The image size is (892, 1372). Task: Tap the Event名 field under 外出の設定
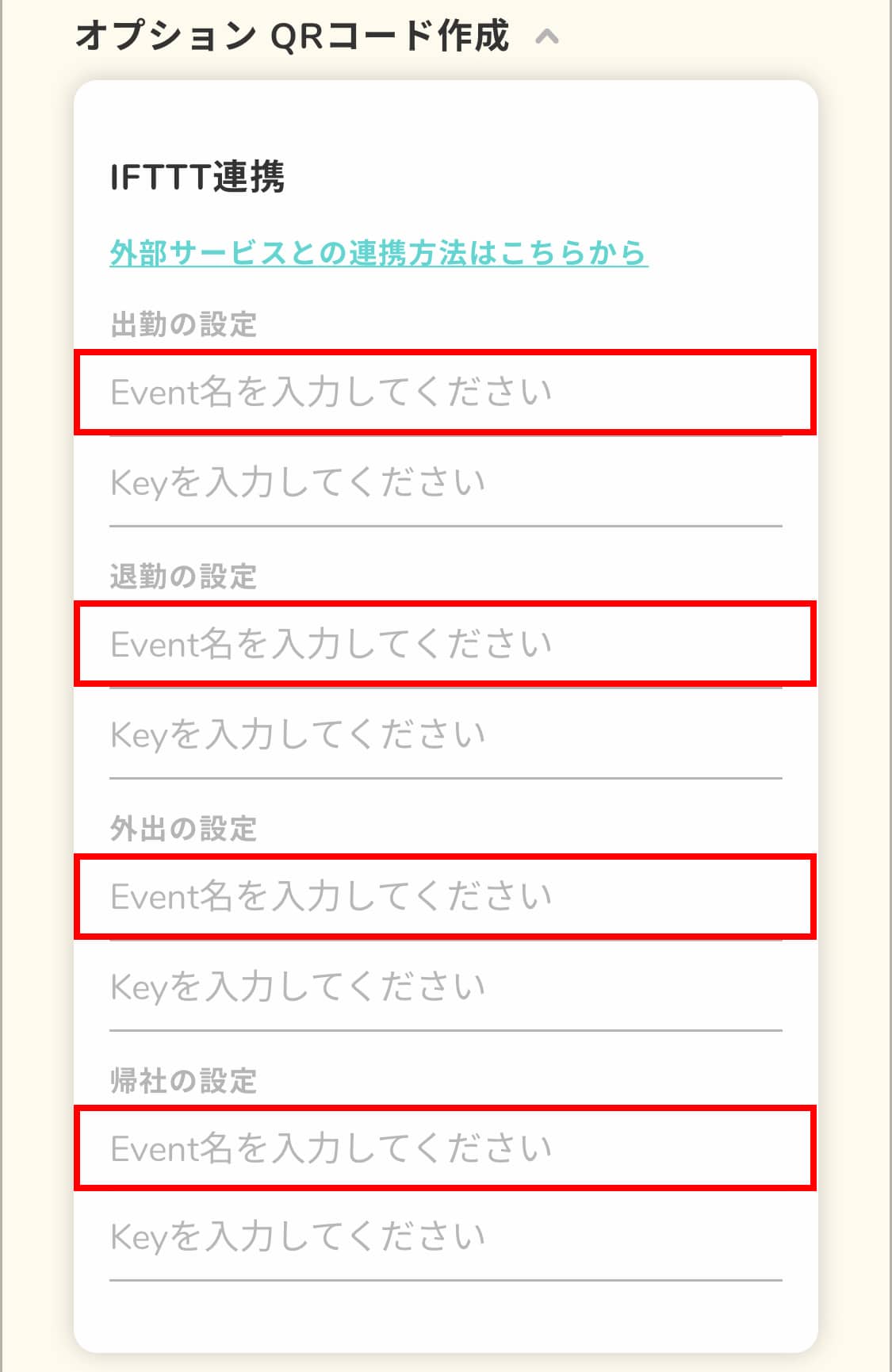[445, 897]
